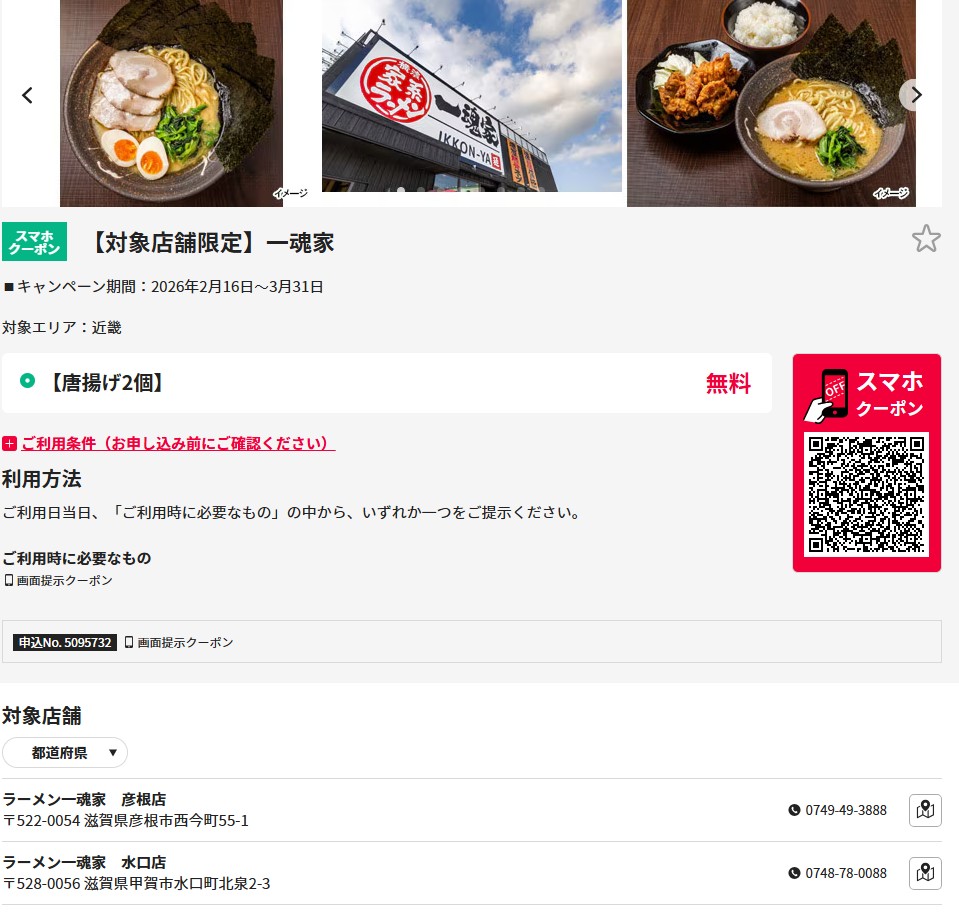Show the next carousel image
This screenshot has height=917, width=959.
(915, 96)
